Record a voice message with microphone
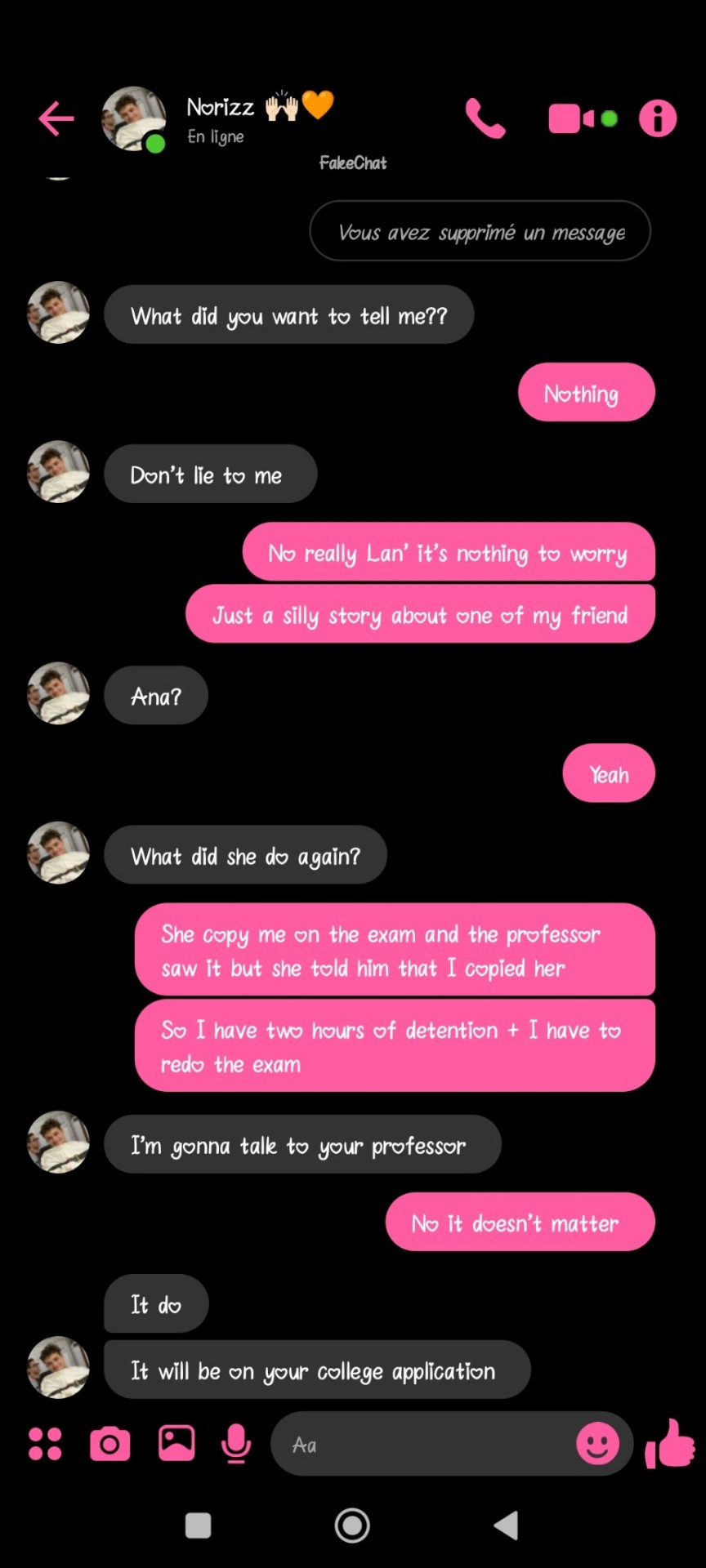Viewport: 706px width, 1568px height. coord(236,1444)
